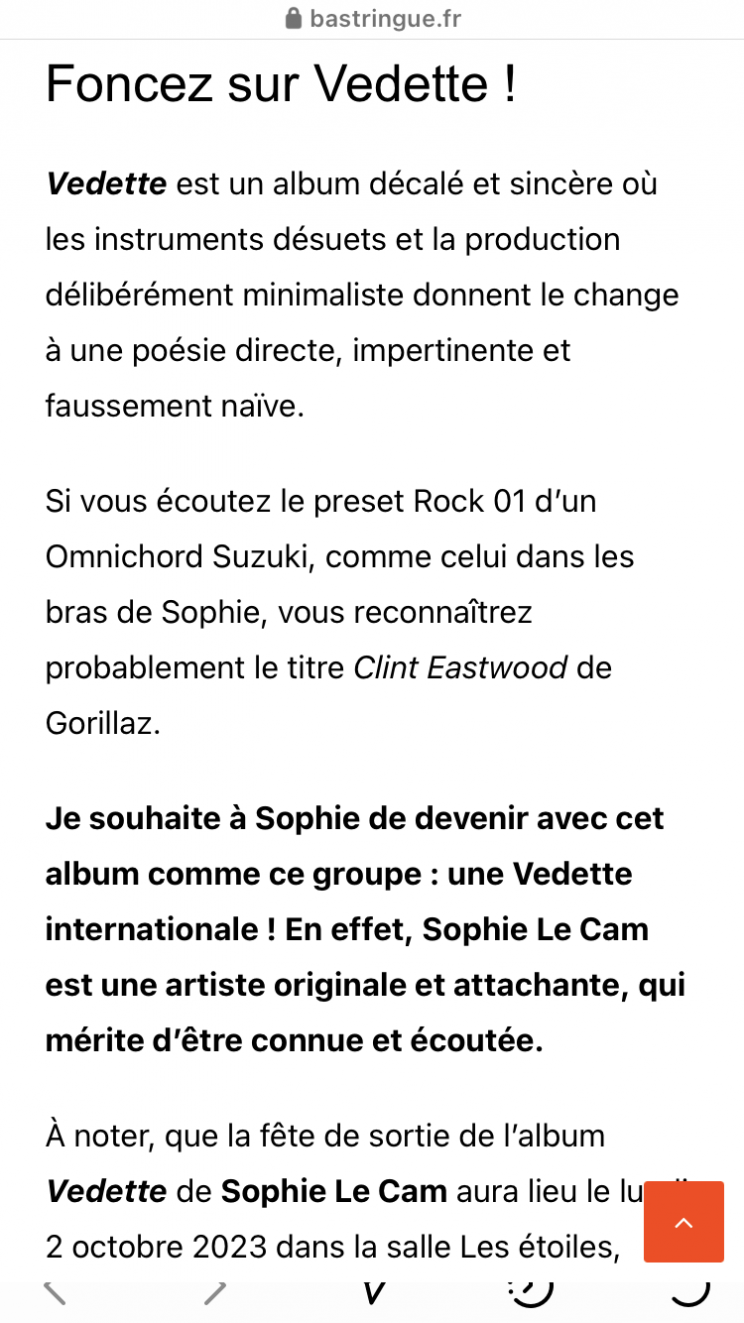Viewport: 744px width, 1323px height.
Task: Go forward with the browser forward arrow
Action: coord(214,1292)
